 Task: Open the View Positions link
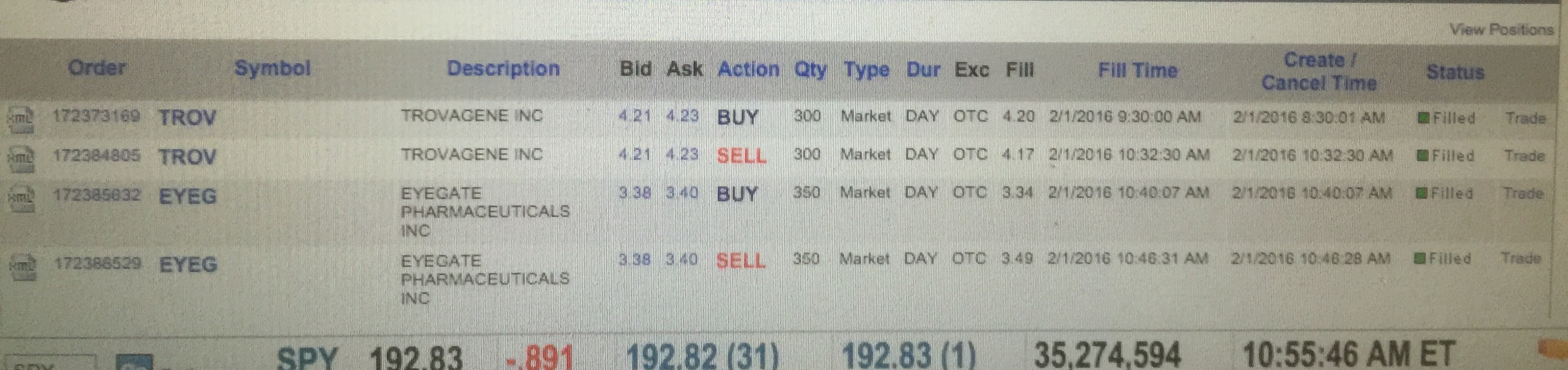point(1501,29)
